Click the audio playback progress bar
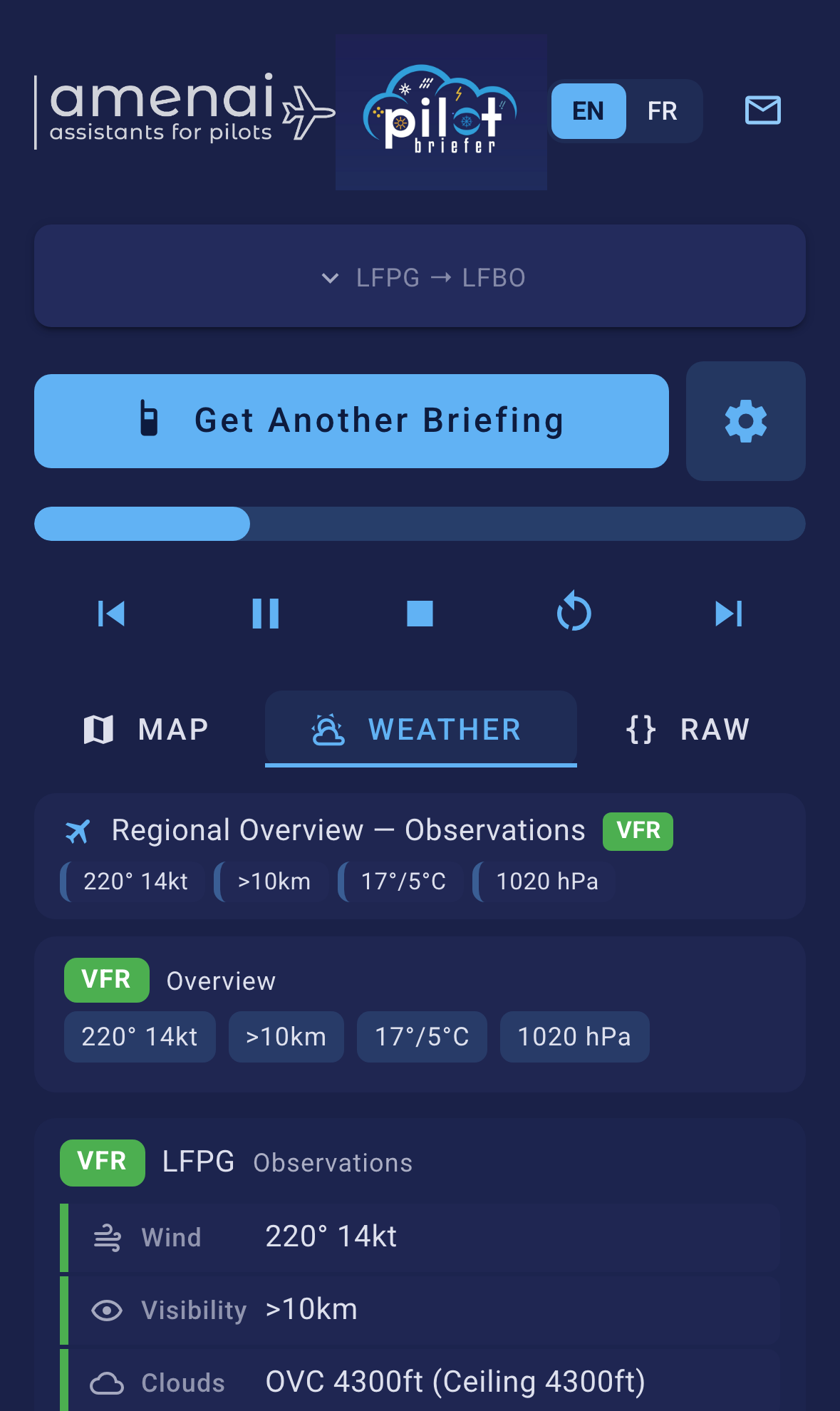Screen dimensions: 840x1411 pos(420,523)
